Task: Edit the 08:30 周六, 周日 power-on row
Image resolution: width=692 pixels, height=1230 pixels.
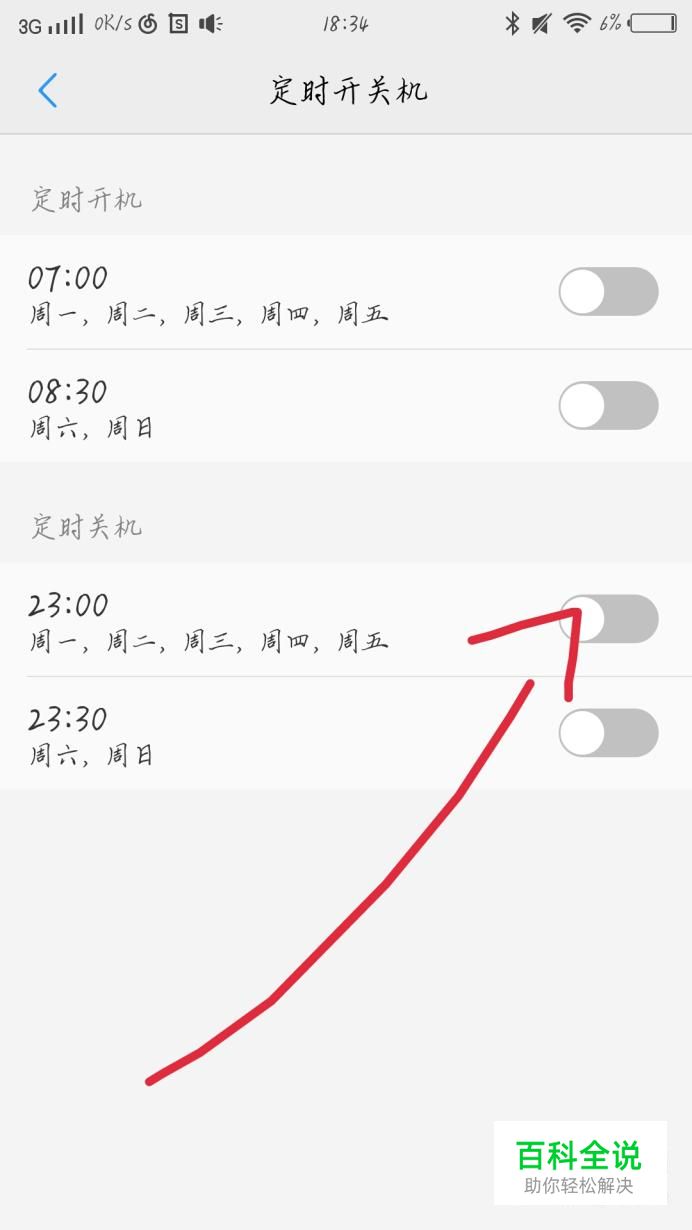Action: [250, 407]
